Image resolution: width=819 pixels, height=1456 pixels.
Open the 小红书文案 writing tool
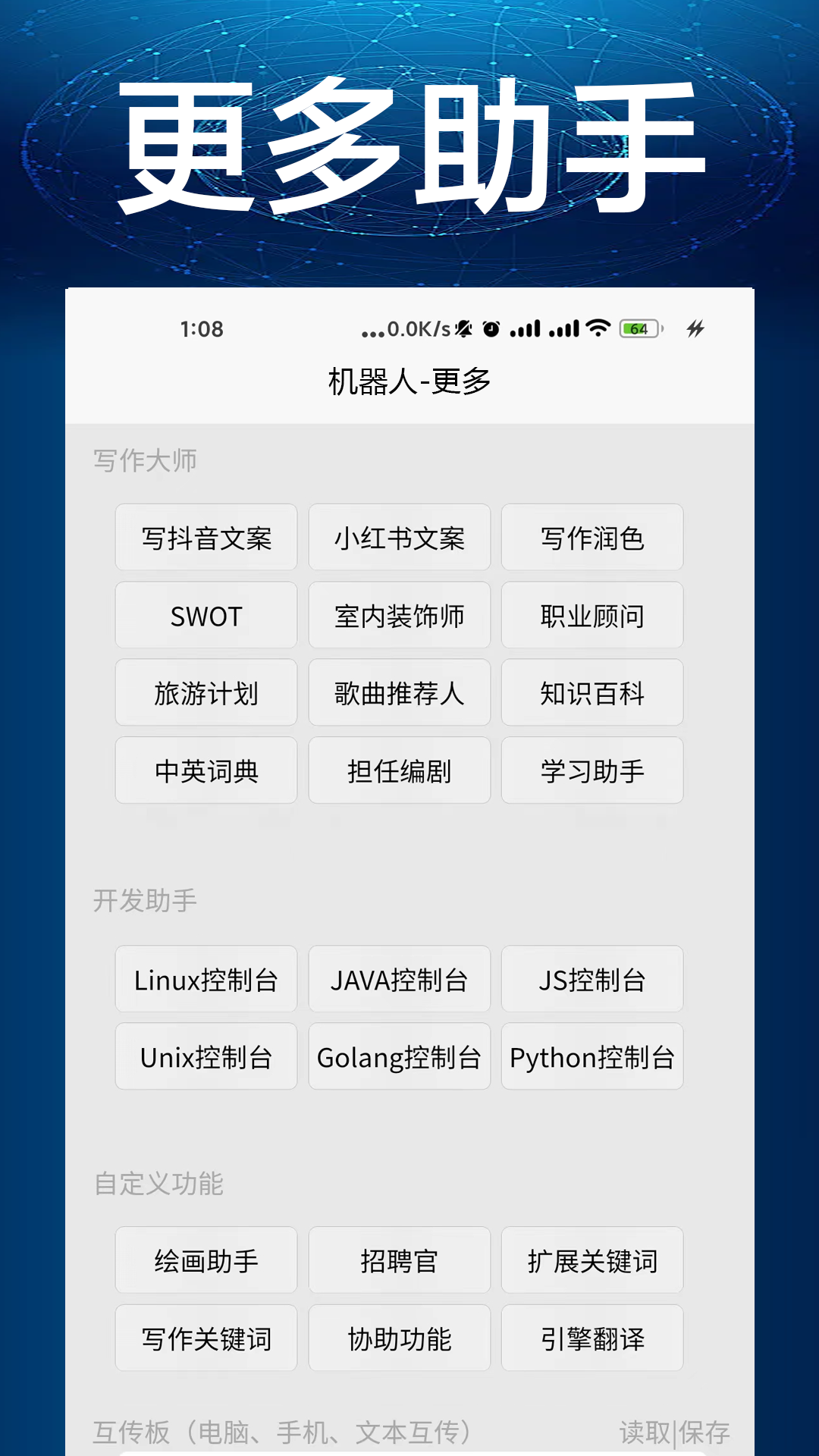click(399, 538)
